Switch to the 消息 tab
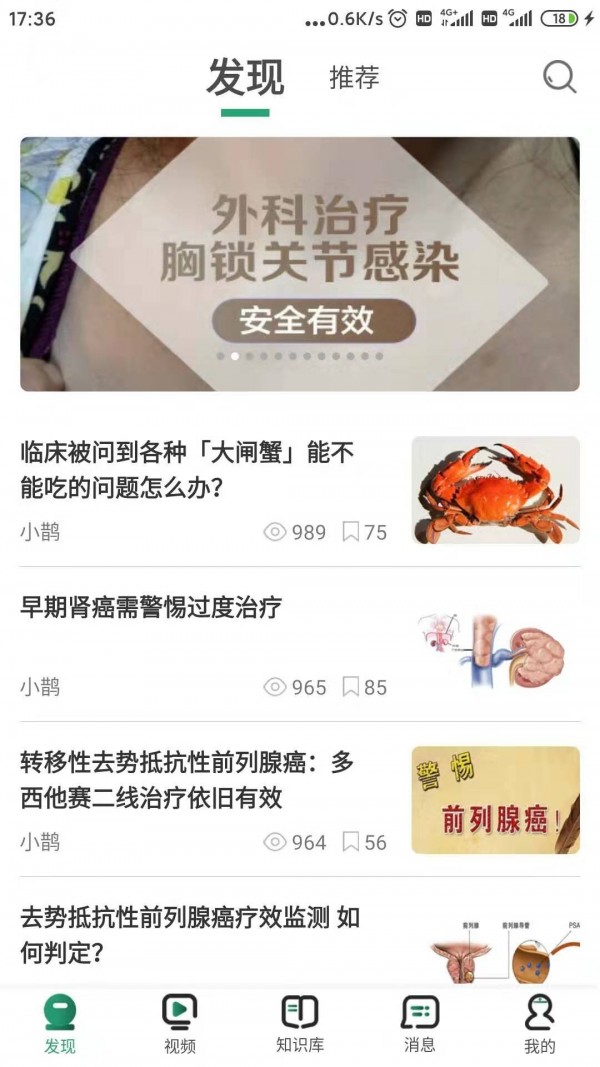This screenshot has height=1067, width=600. click(420, 1025)
